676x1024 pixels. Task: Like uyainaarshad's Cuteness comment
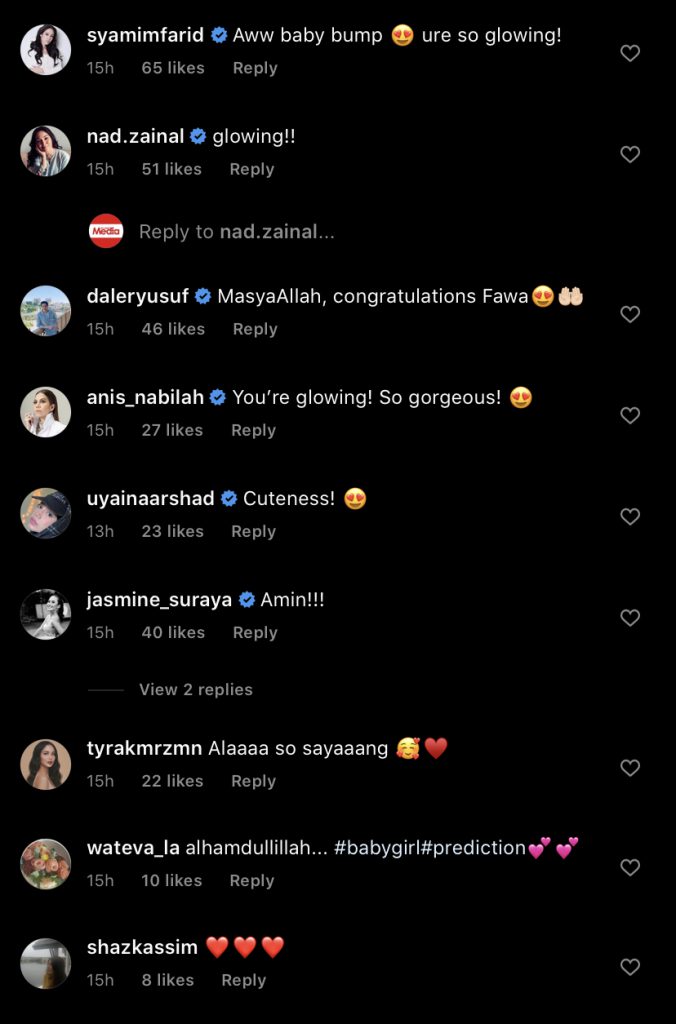pos(630,517)
